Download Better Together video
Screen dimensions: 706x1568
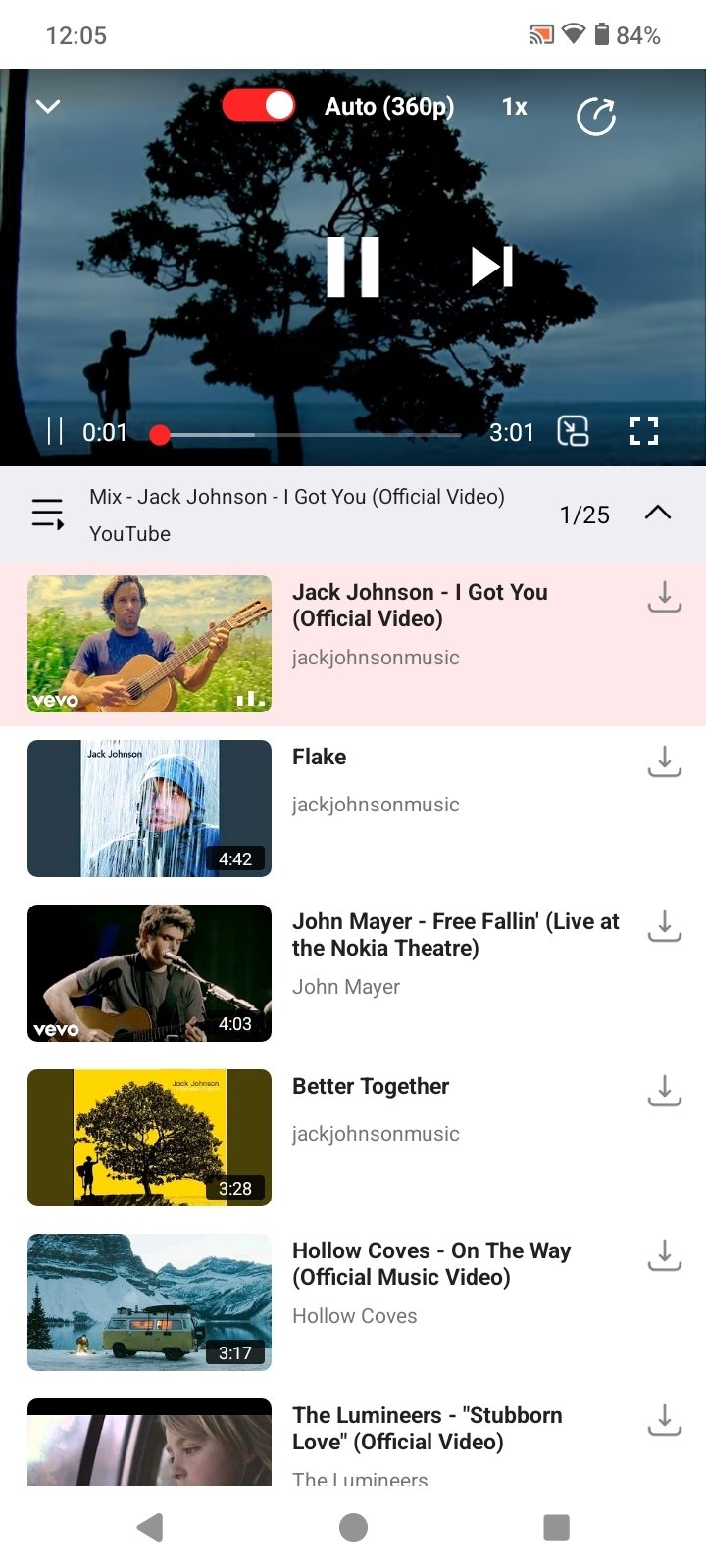pos(664,1091)
